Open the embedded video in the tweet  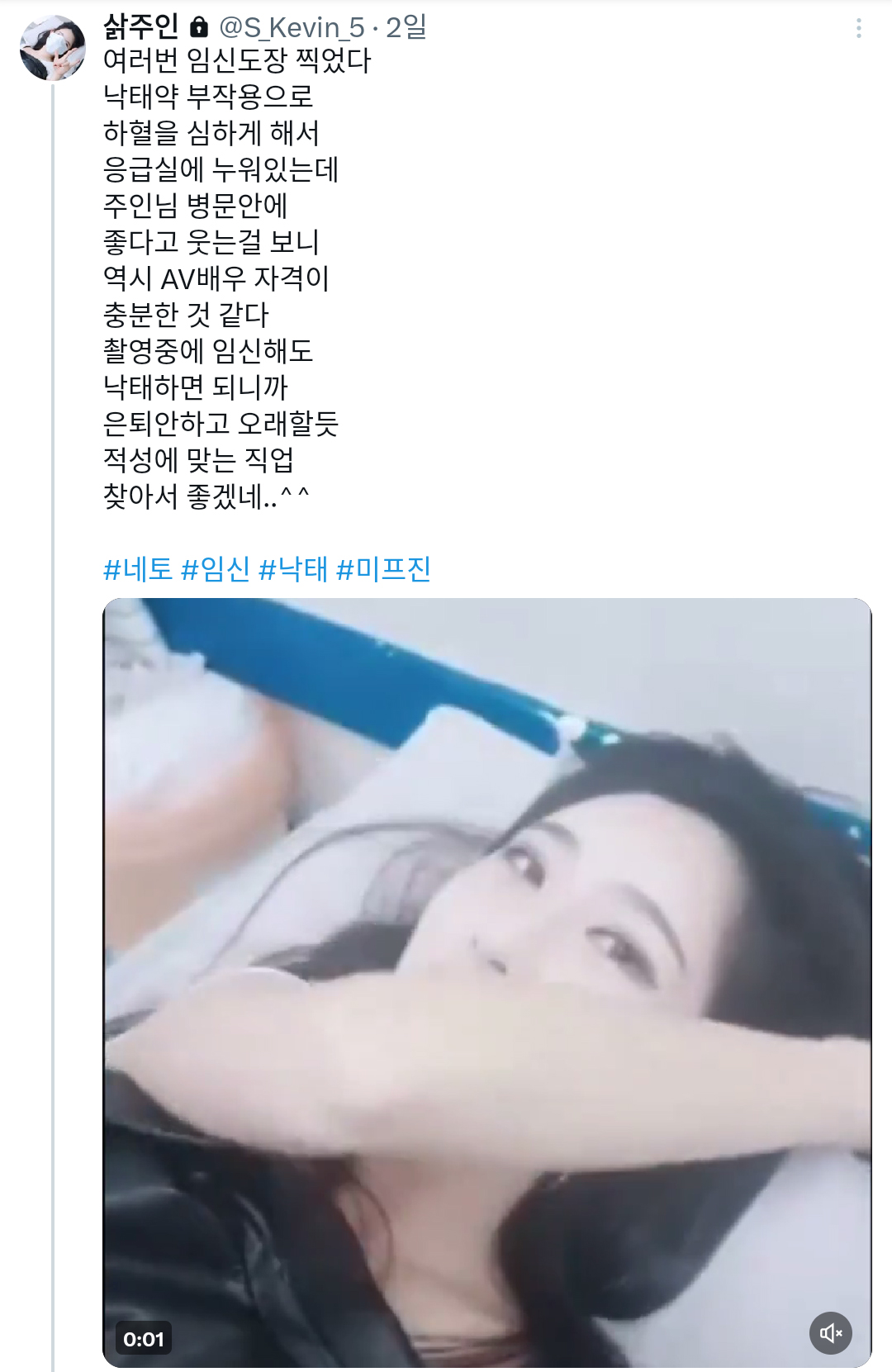pyautogui.click(x=487, y=983)
